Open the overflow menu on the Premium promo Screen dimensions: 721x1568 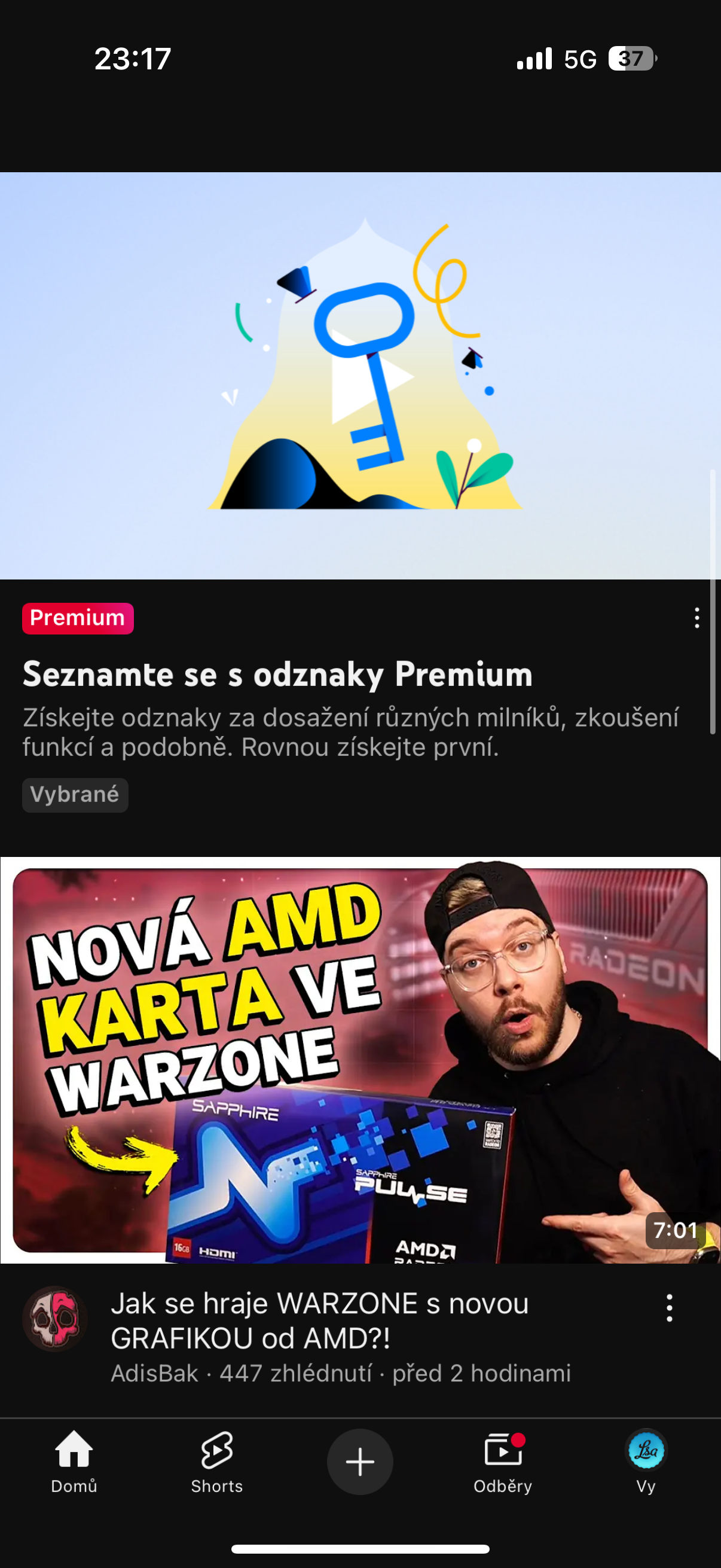[x=696, y=618]
